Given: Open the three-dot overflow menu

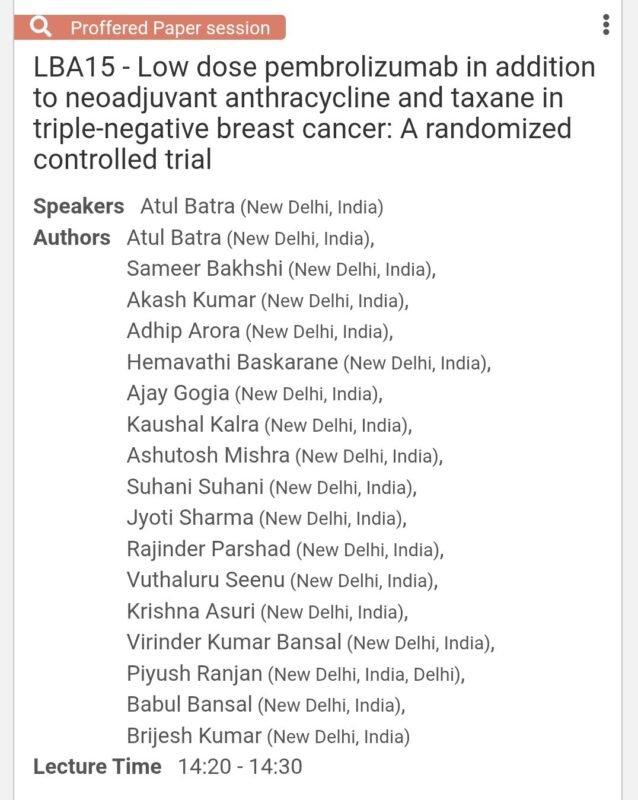Looking at the screenshot, I should (606, 25).
